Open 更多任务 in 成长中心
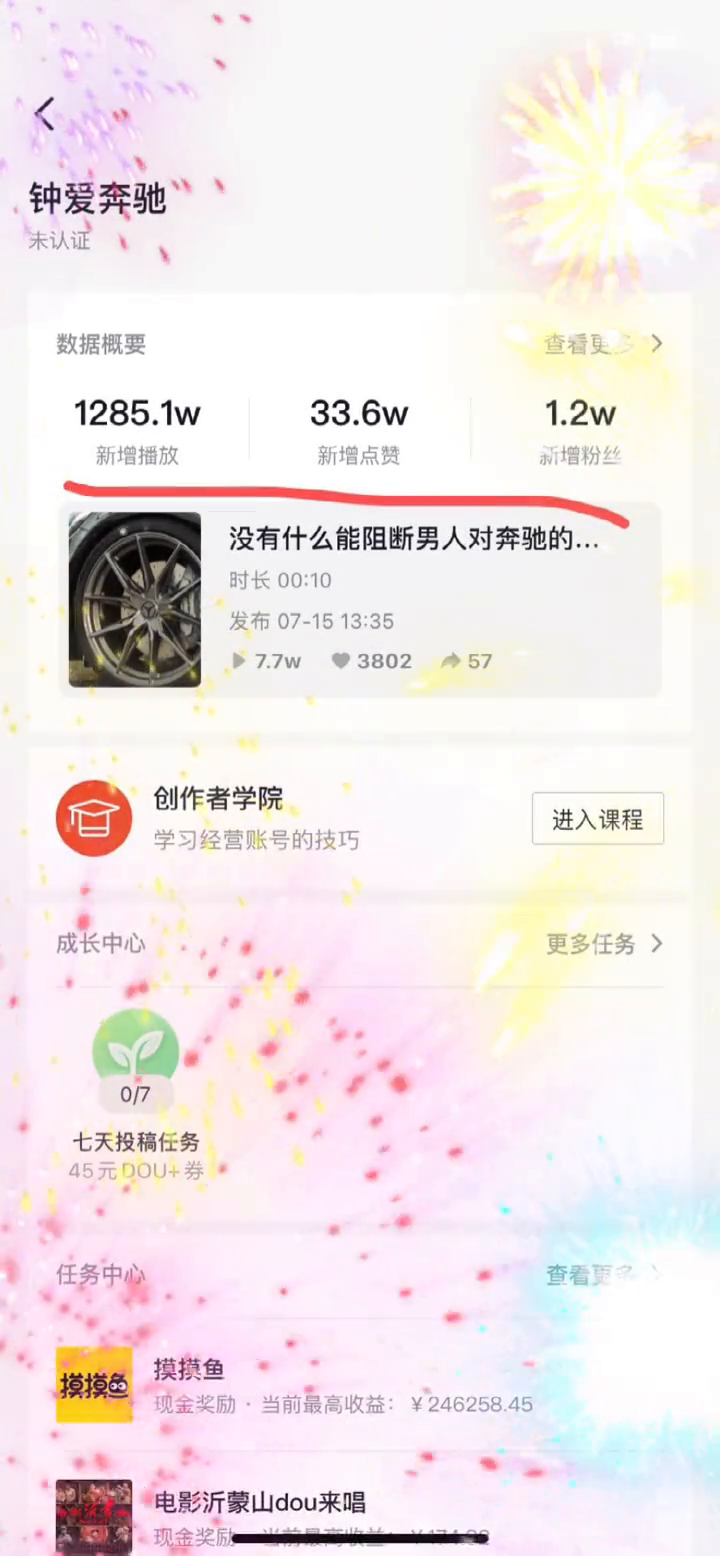 click(603, 944)
